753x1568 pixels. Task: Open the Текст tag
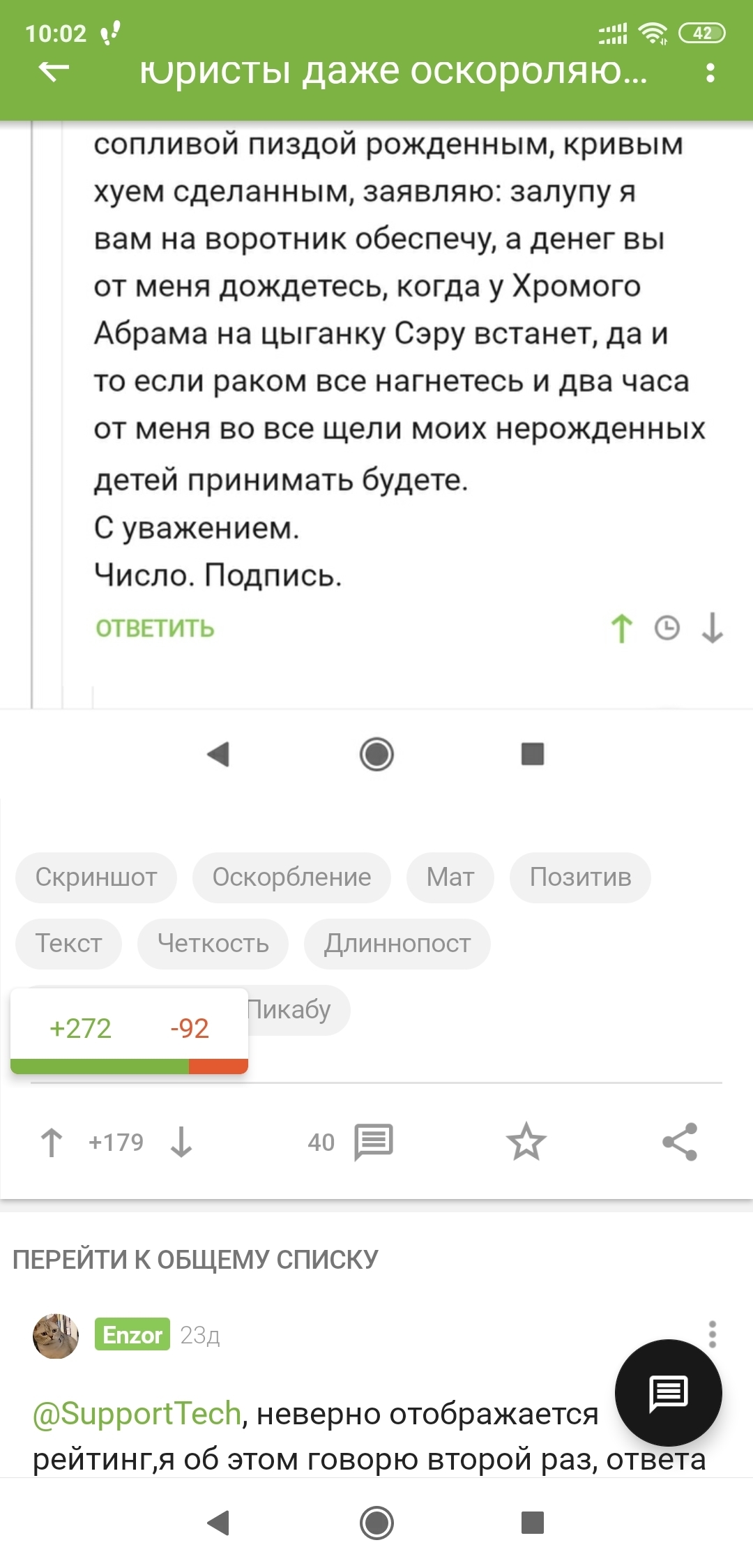click(68, 943)
